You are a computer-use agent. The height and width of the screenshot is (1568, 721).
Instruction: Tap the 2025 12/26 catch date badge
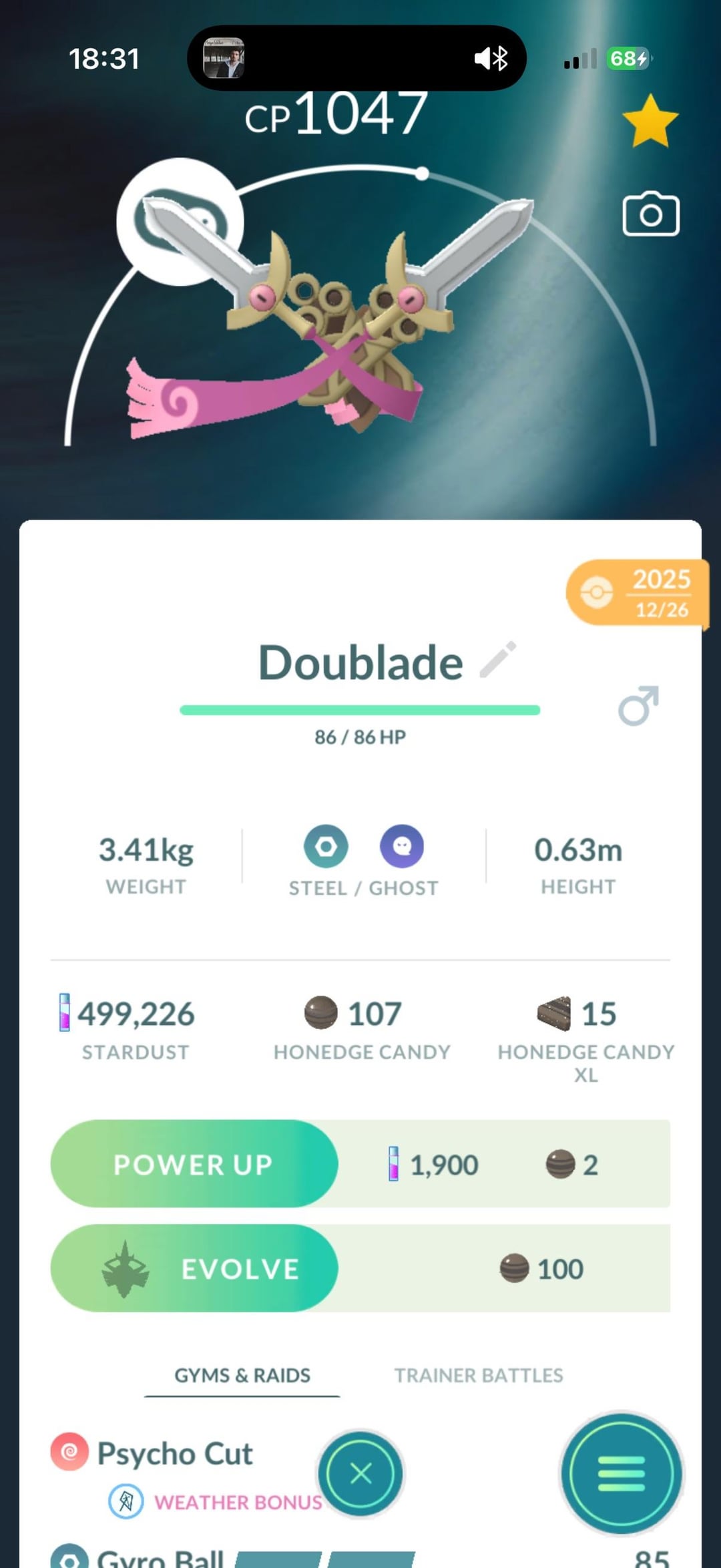pos(636,593)
